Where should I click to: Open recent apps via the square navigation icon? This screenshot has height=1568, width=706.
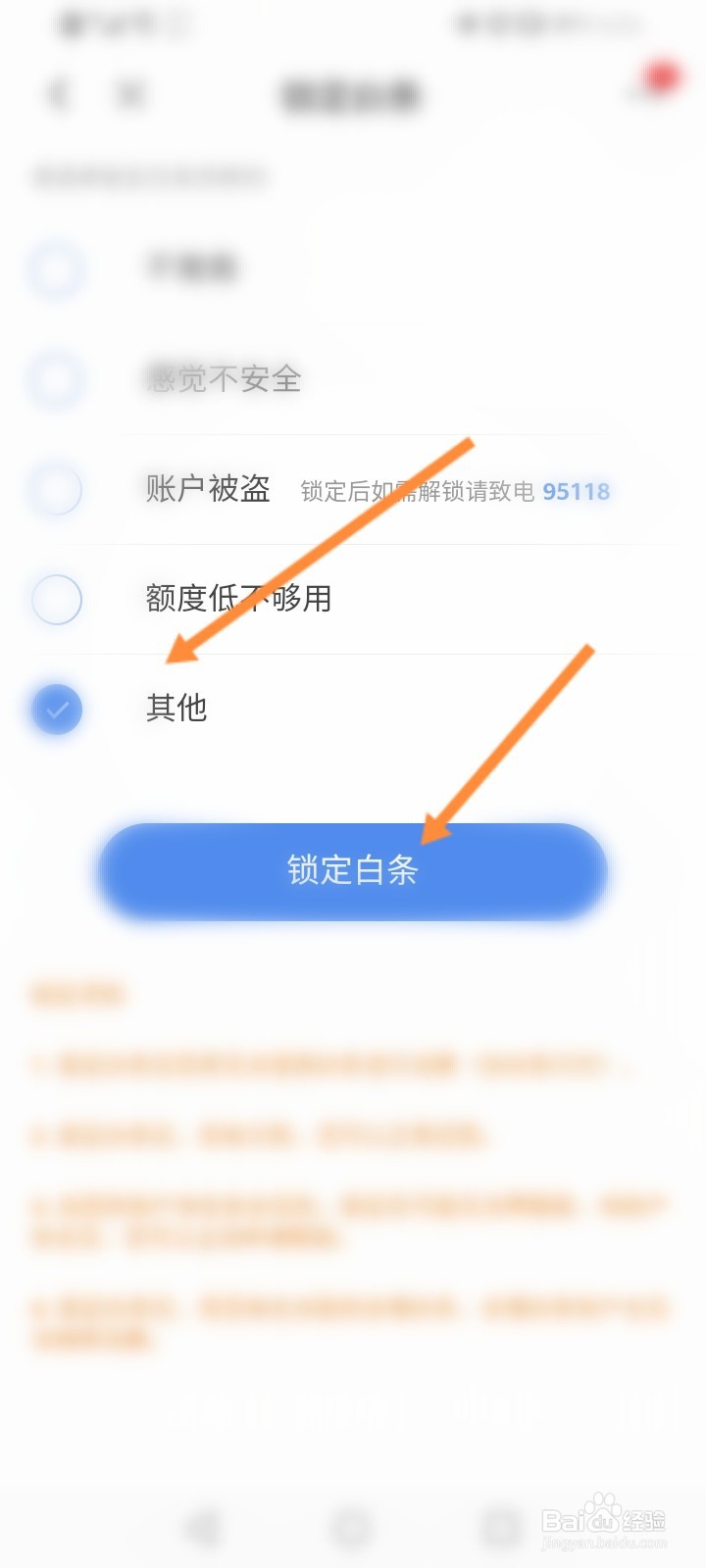[x=498, y=1526]
